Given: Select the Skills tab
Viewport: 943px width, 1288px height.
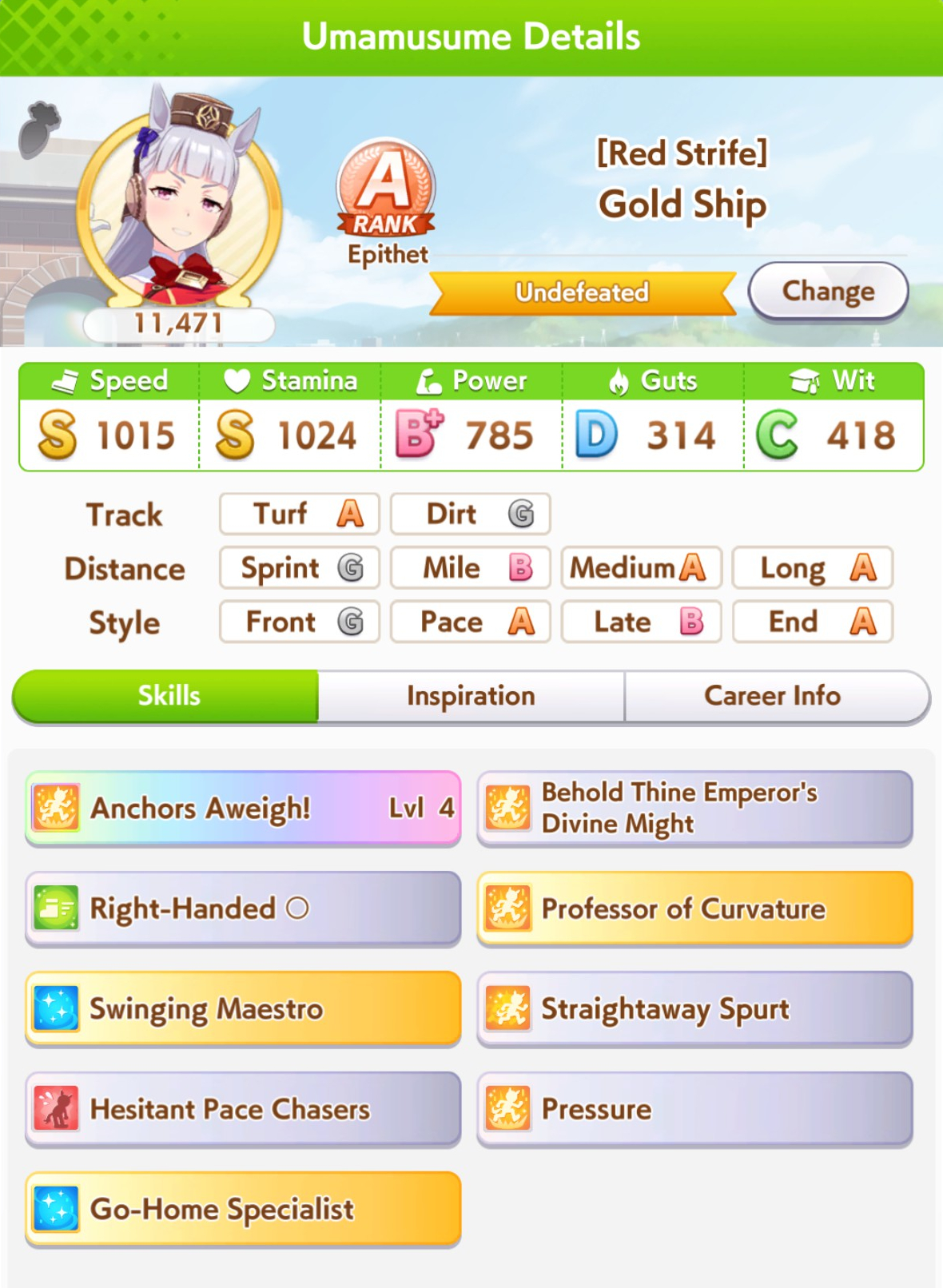Looking at the screenshot, I should (169, 696).
